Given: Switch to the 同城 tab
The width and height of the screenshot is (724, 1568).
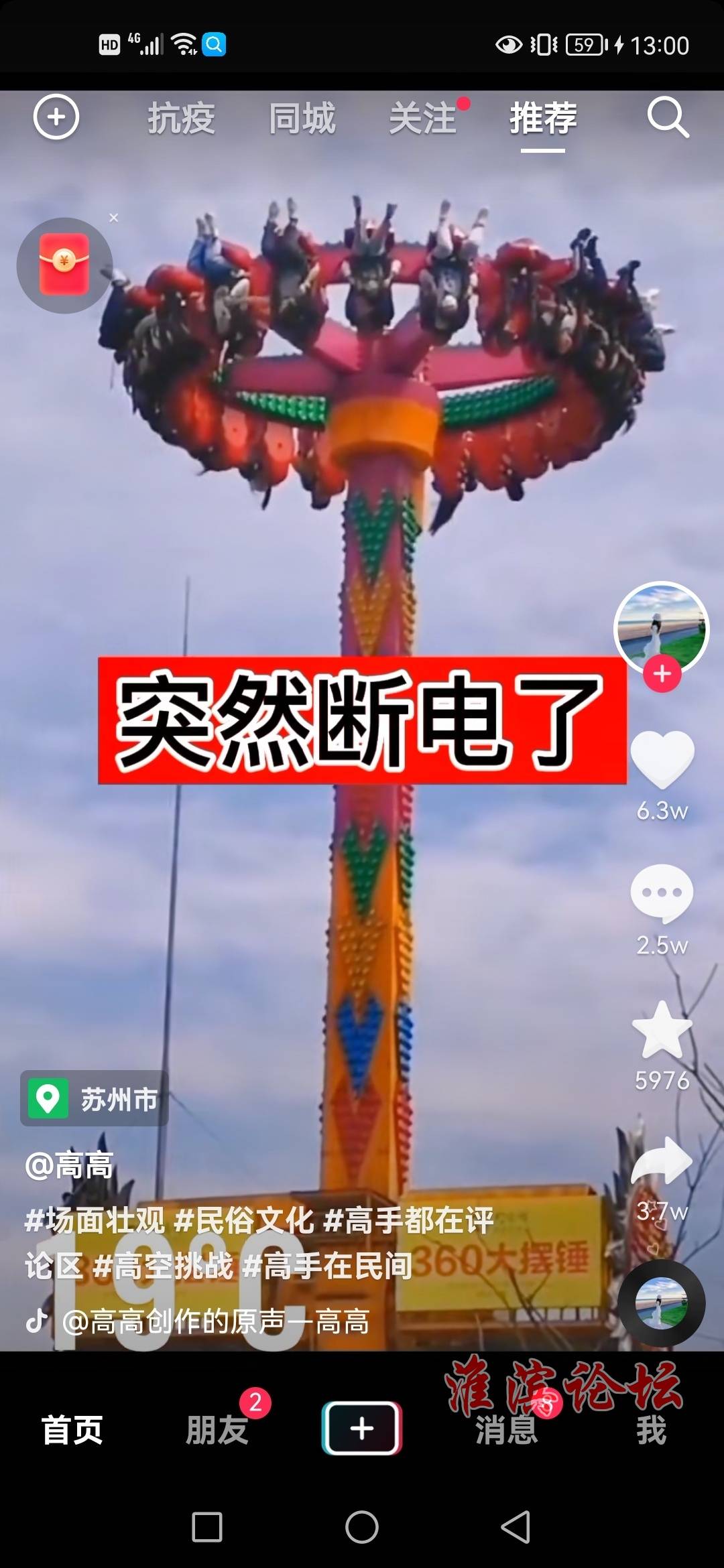Looking at the screenshot, I should [302, 119].
